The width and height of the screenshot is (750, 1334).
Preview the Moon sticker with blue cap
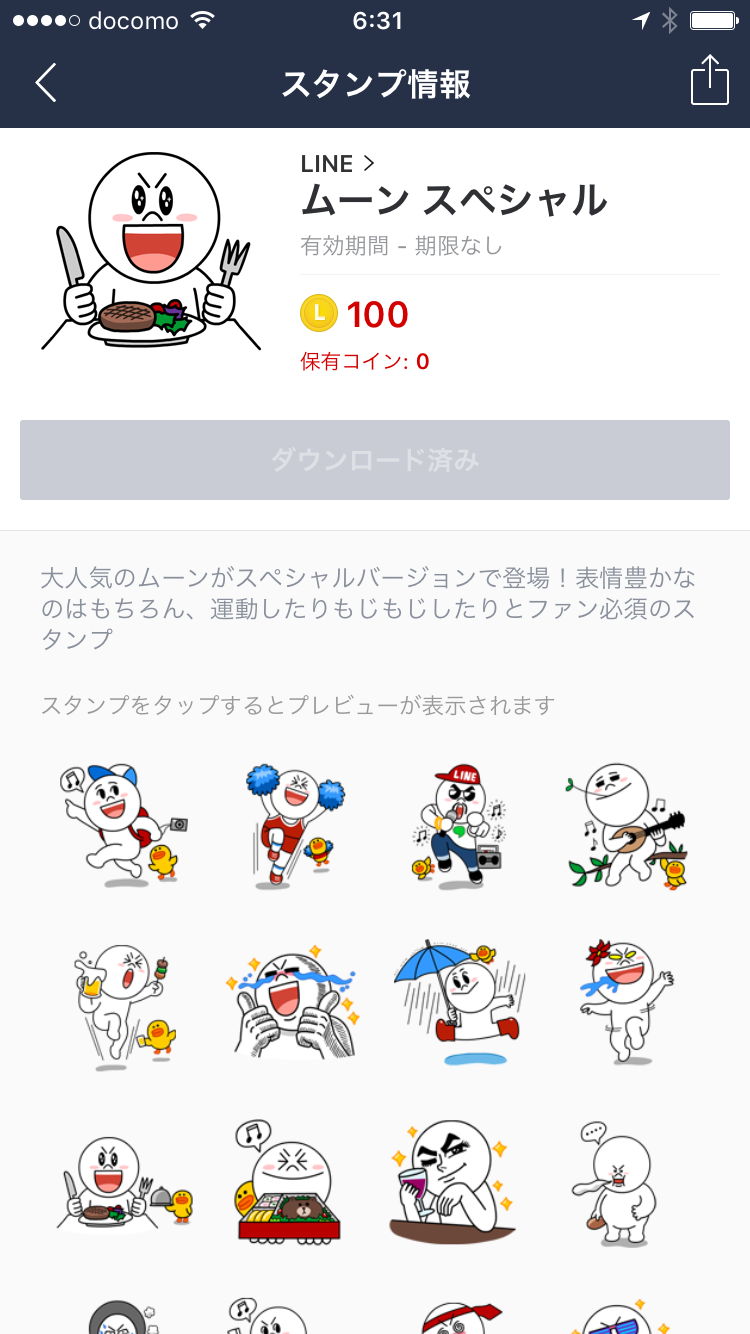122,824
